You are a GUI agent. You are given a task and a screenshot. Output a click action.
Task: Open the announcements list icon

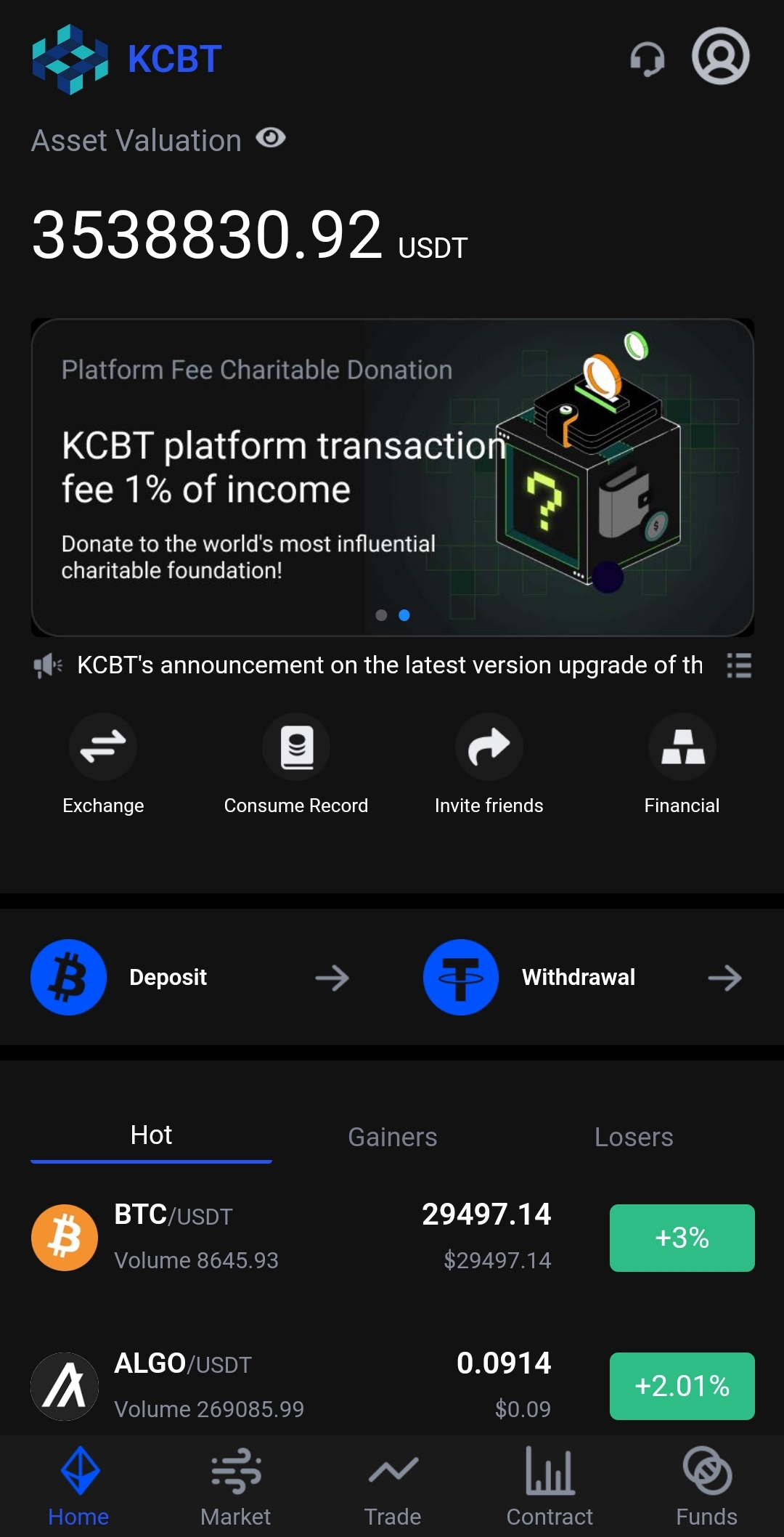[739, 665]
